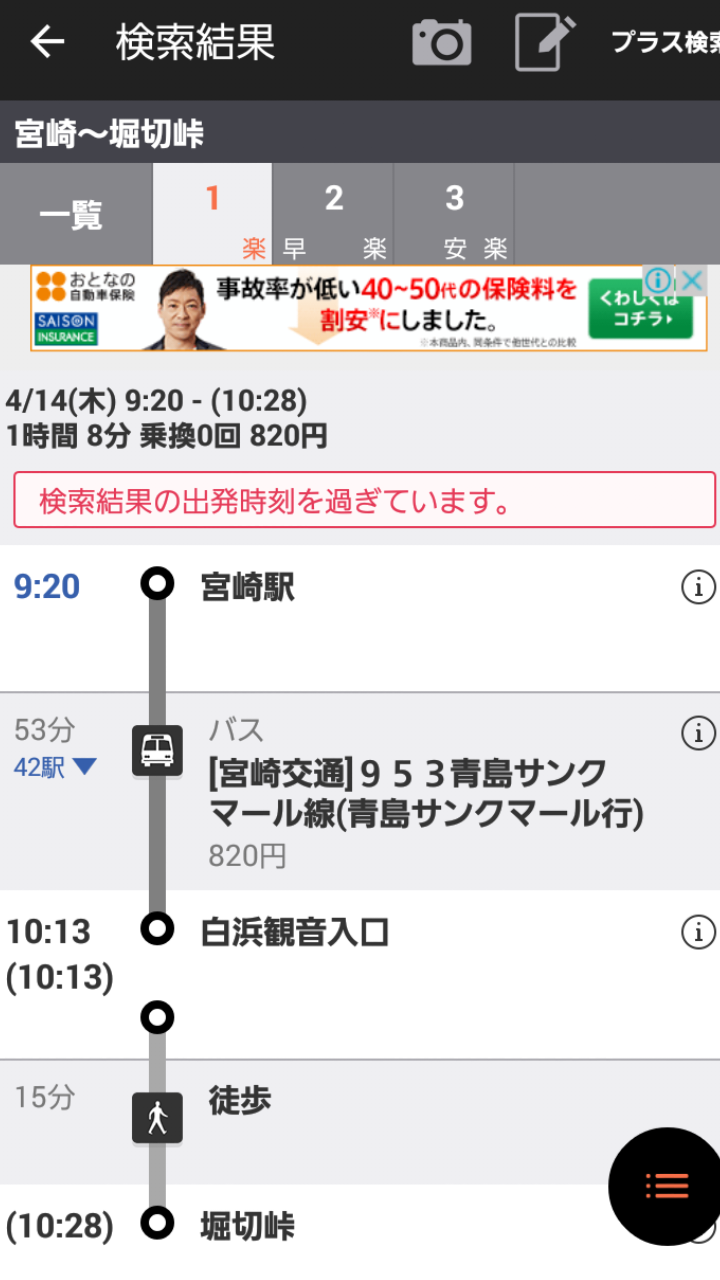Close the insurance ad banner
Viewport: 720px width, 1280px height.
click(x=693, y=279)
